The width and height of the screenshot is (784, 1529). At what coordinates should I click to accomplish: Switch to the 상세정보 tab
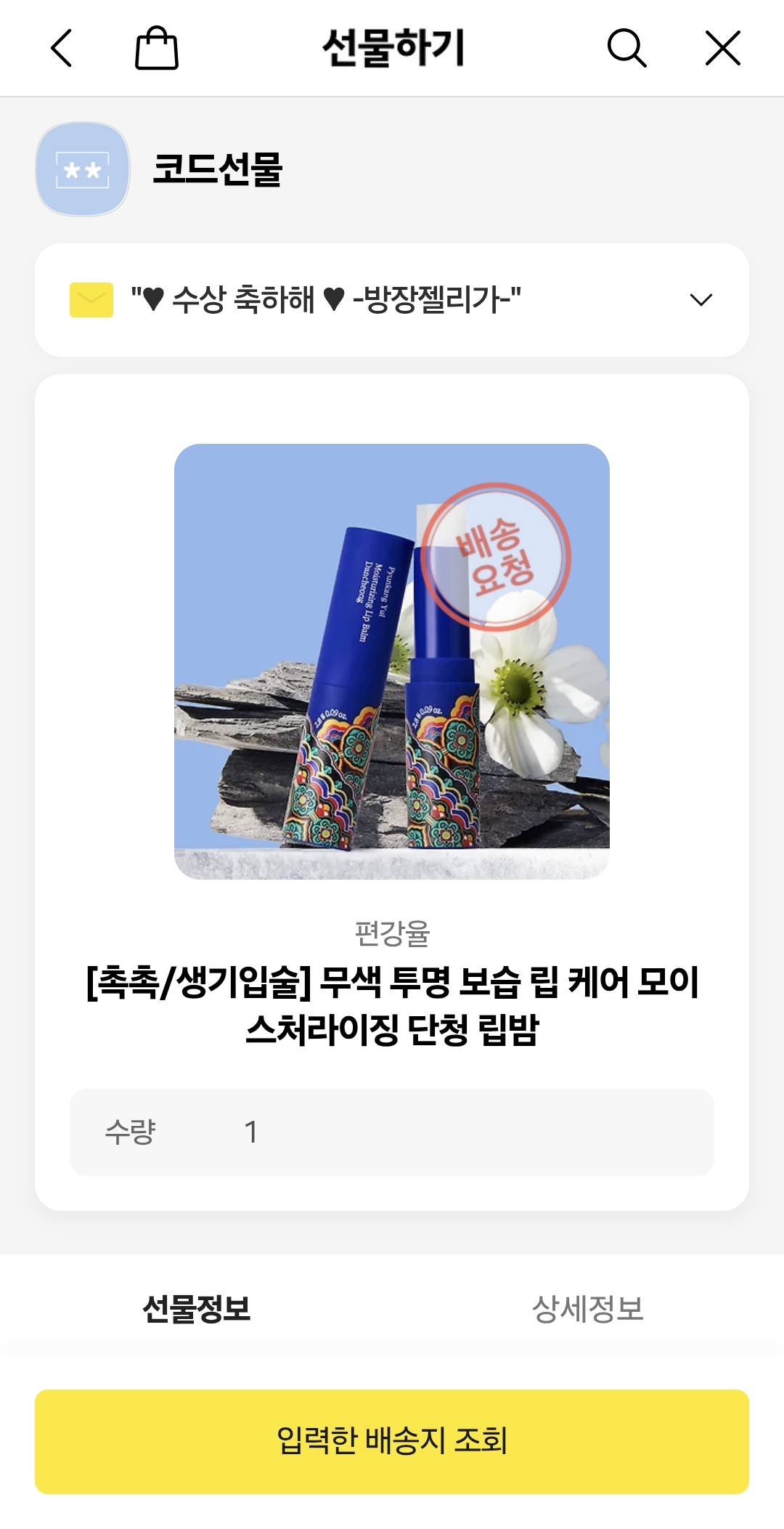click(x=588, y=1309)
